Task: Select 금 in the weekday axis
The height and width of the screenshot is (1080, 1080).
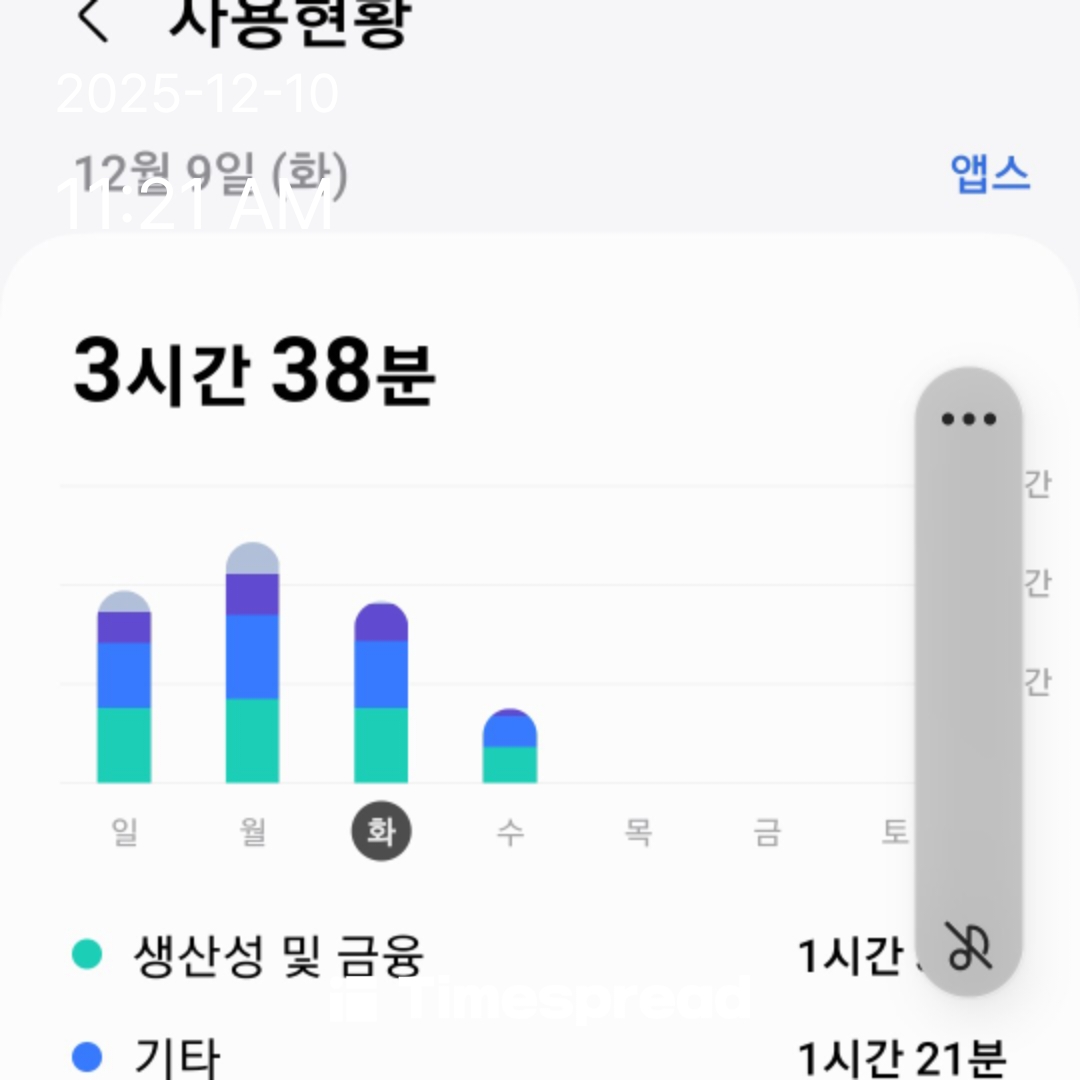Action: point(766,832)
